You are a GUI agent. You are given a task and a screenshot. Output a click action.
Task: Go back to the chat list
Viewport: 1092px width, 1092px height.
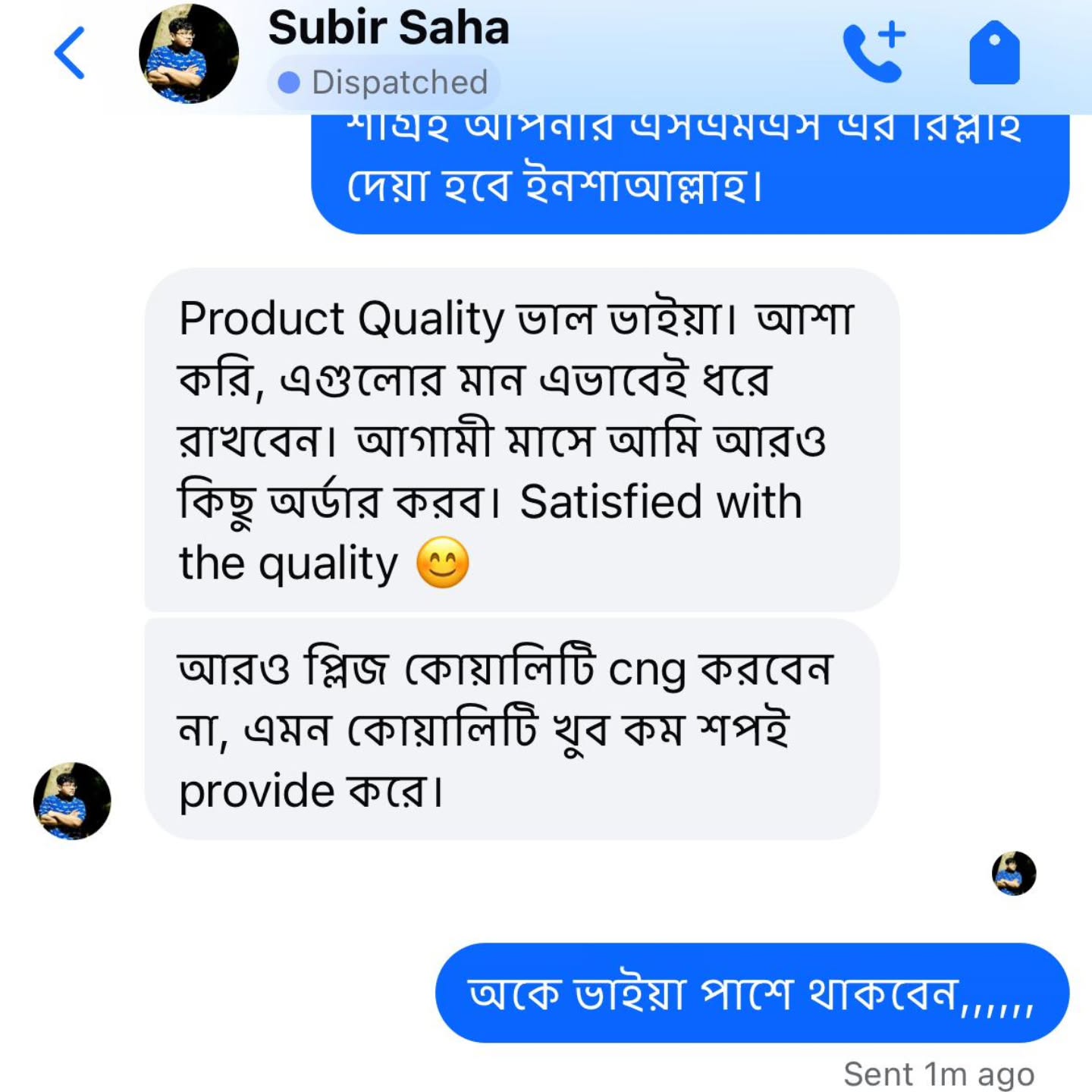click(69, 53)
